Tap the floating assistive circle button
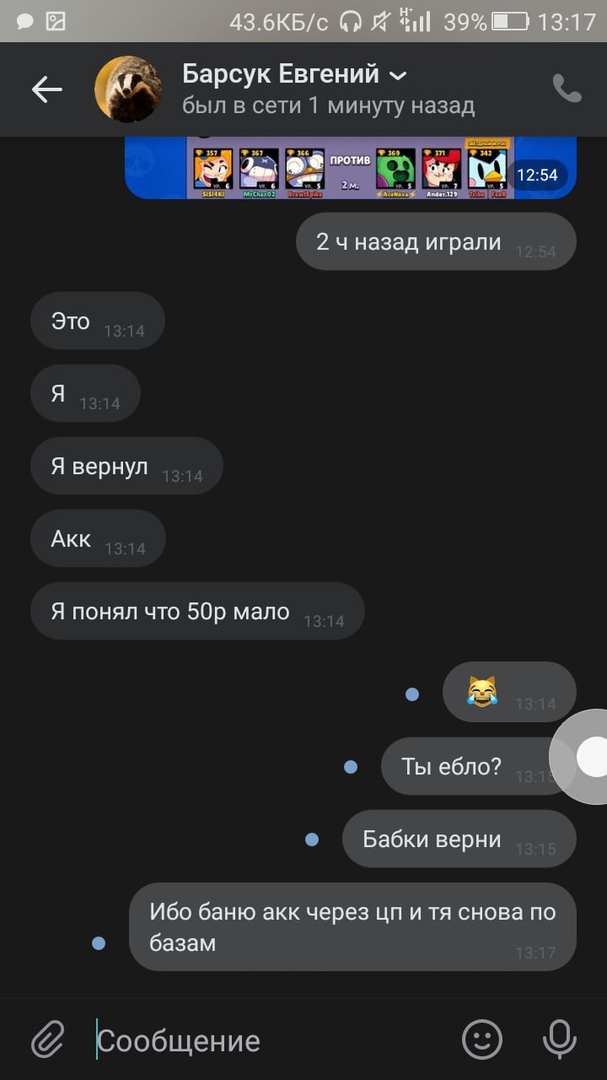This screenshot has width=607, height=1080. 591,757
